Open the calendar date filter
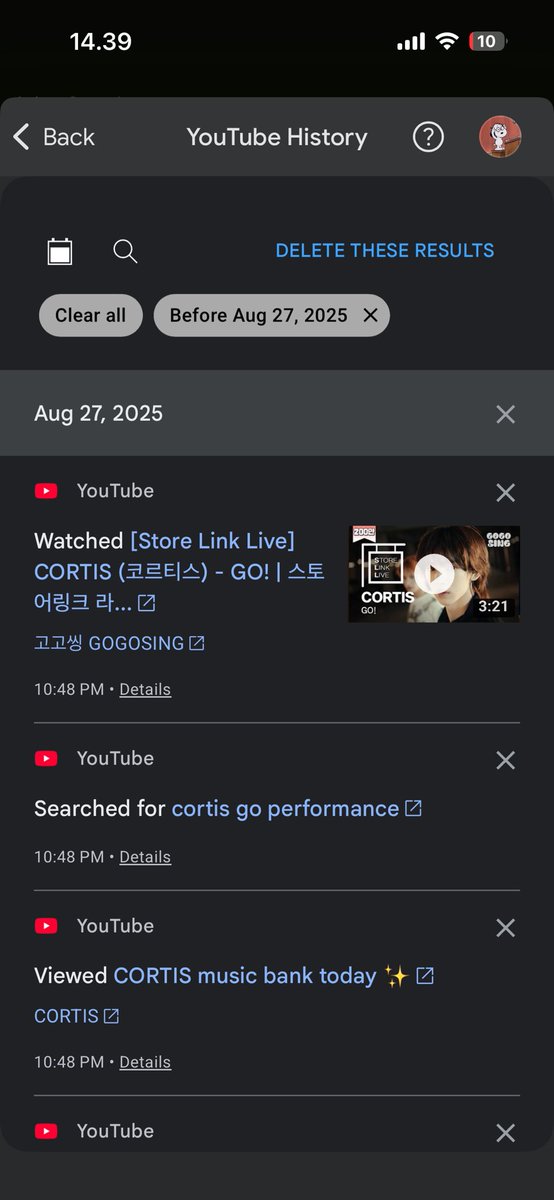The height and width of the screenshot is (1200, 554). (x=60, y=251)
